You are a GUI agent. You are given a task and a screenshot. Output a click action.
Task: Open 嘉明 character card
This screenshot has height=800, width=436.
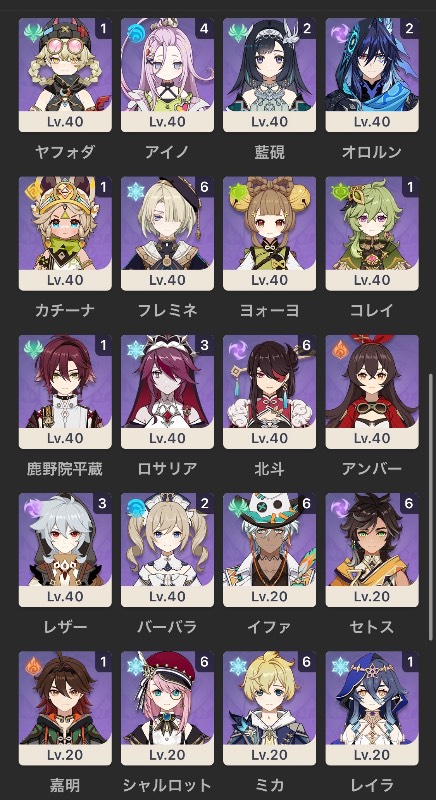pyautogui.click(x=65, y=708)
